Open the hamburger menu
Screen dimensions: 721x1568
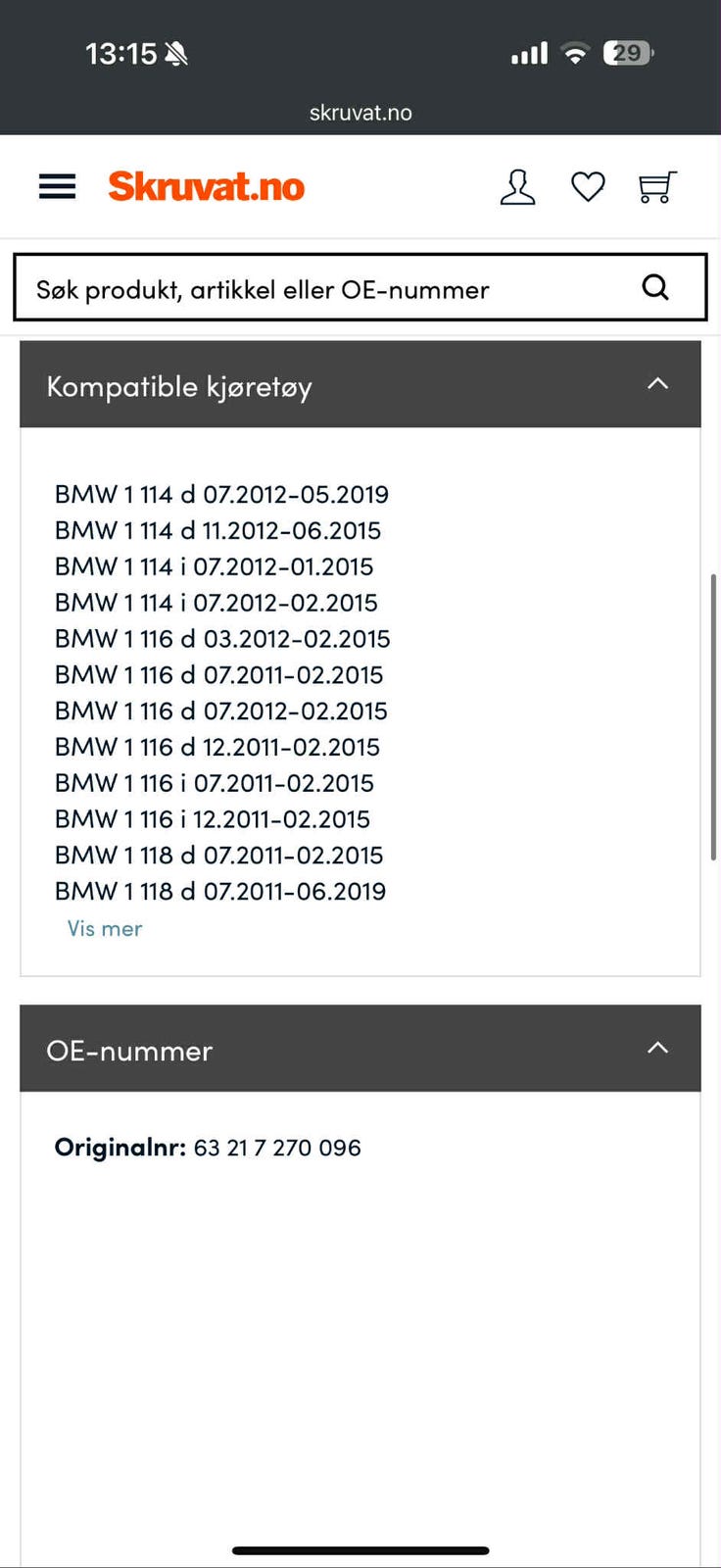tap(57, 186)
